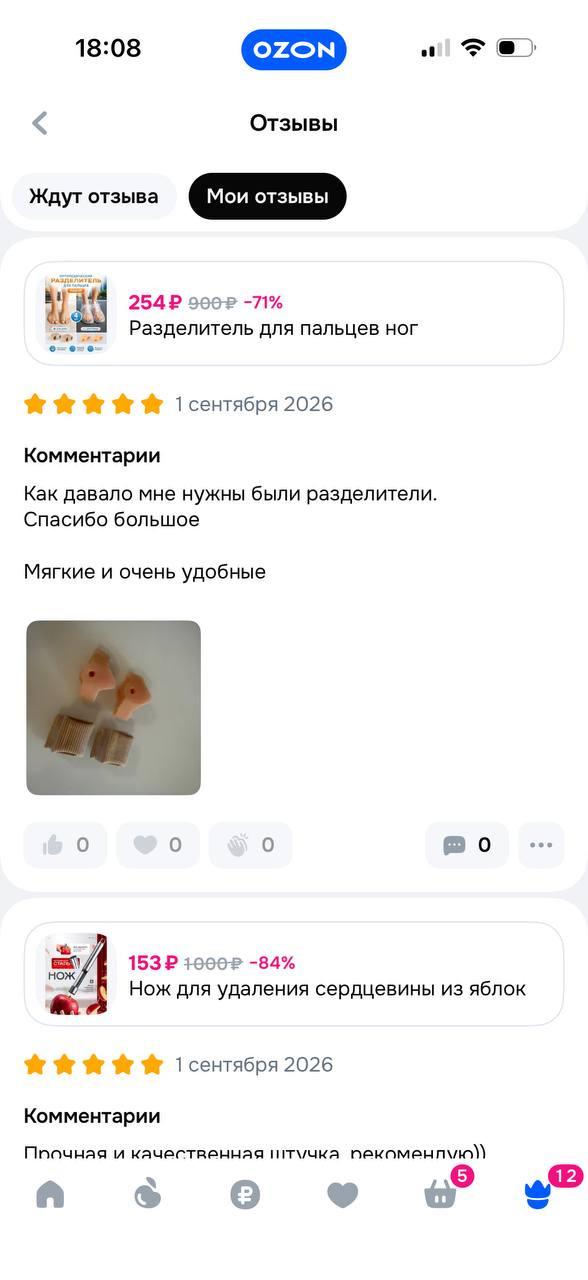Open the profile tab with 12 badge
Screen dimensions: 588x1280
539,1192
